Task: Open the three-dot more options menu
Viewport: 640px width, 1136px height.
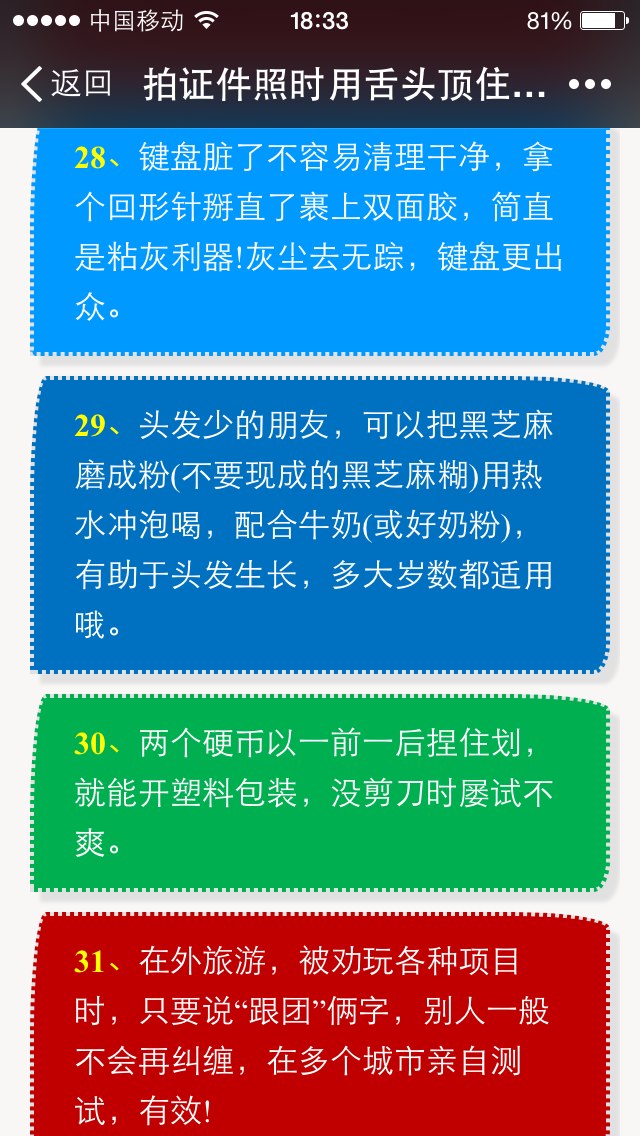Action: pos(590,85)
